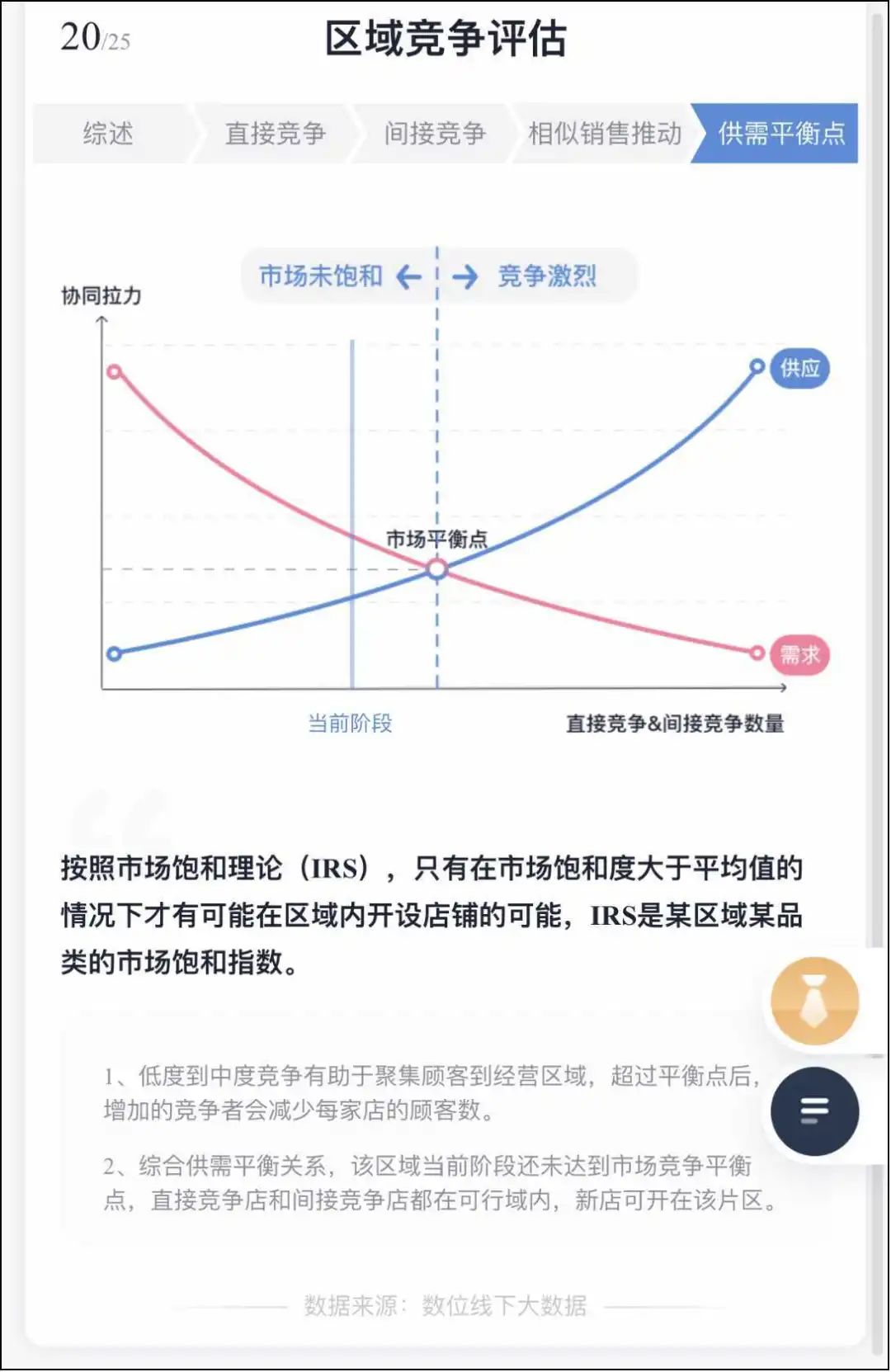
Task: Open the dark floating menu button
Action: point(814,1111)
